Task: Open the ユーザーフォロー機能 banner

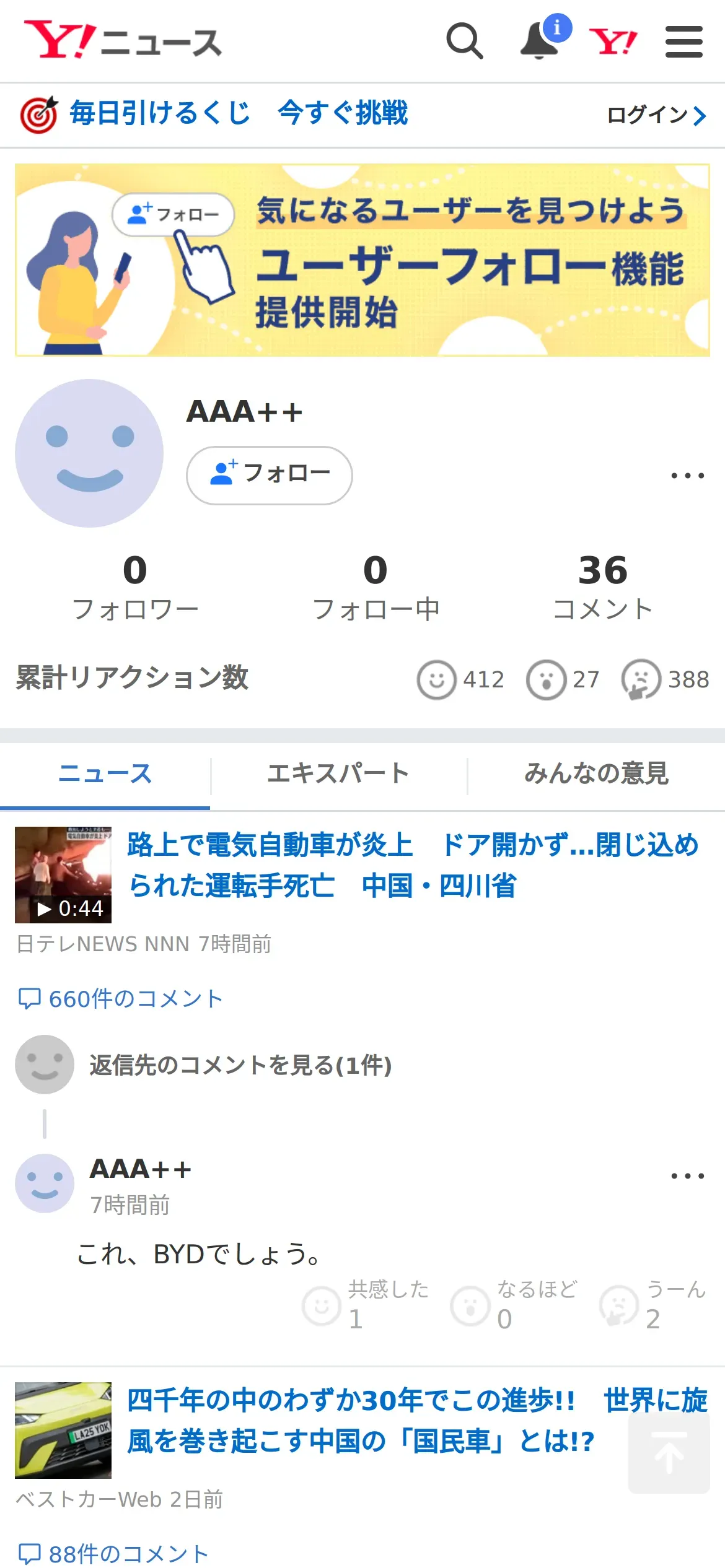Action: (362, 260)
